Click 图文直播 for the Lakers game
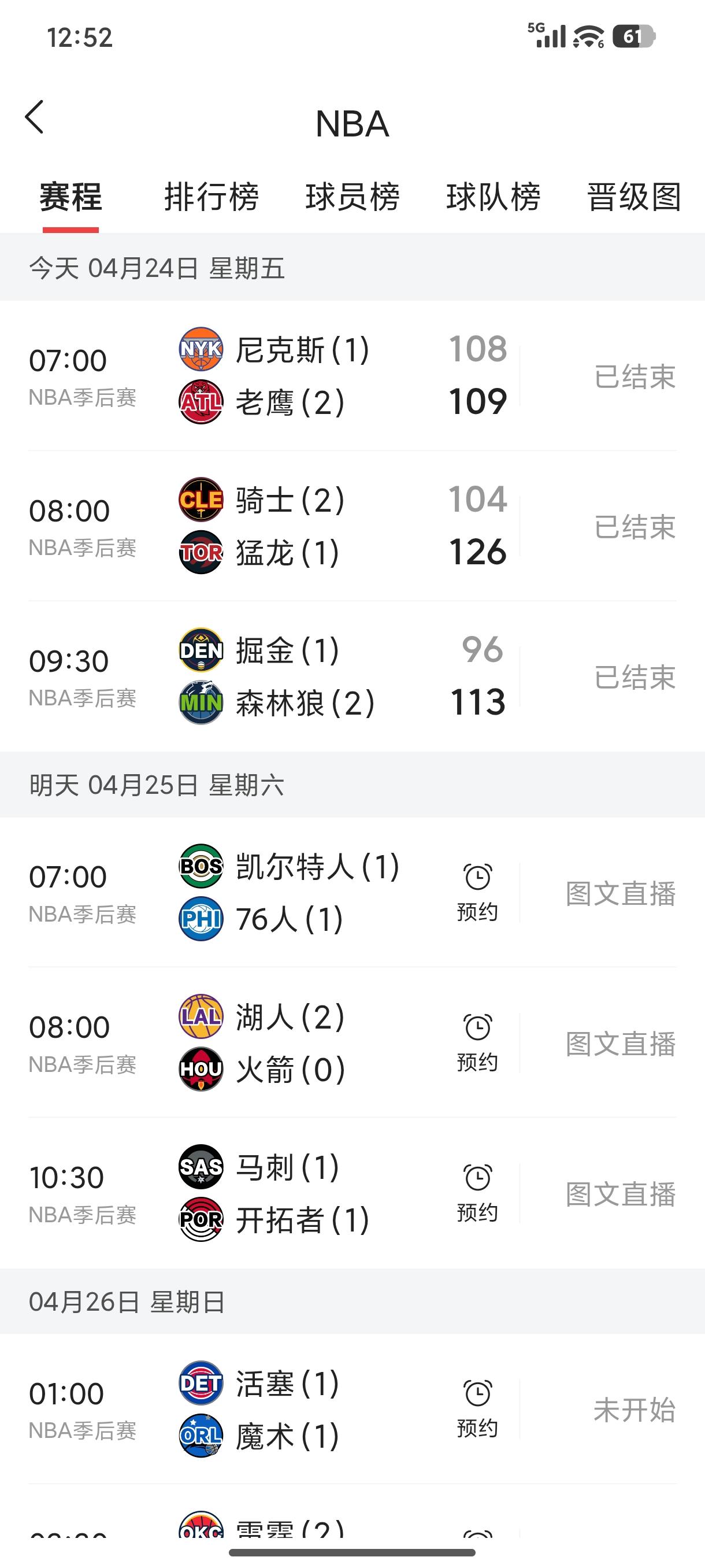 tap(622, 1042)
